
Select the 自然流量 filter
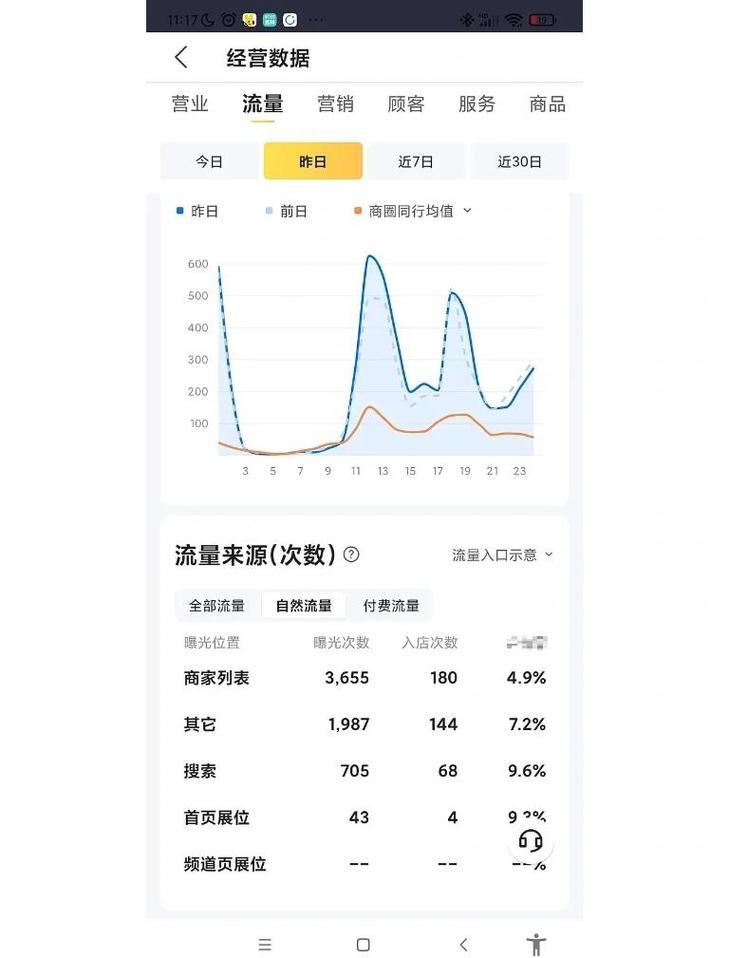pos(304,605)
